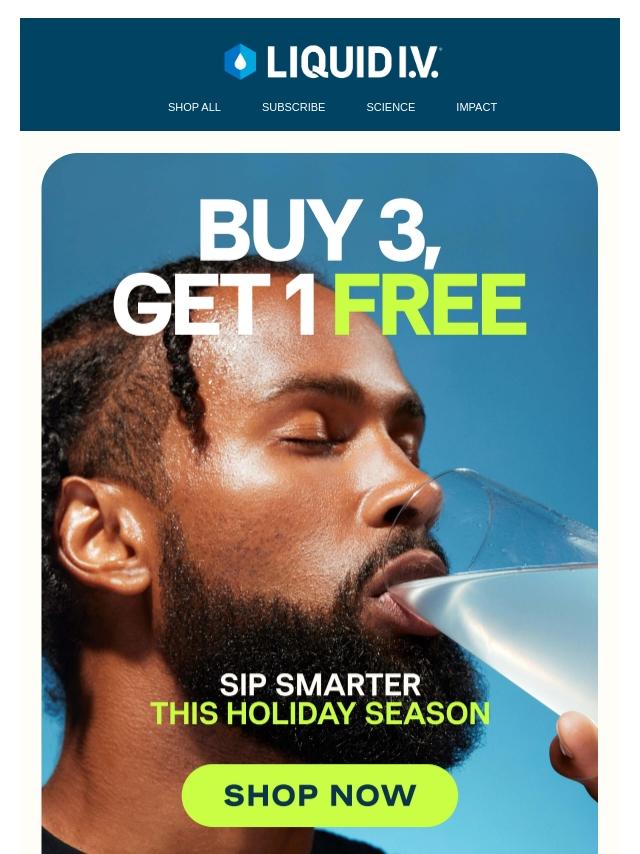
Task: Visit the Impact link
Action: pyautogui.click(x=476, y=107)
